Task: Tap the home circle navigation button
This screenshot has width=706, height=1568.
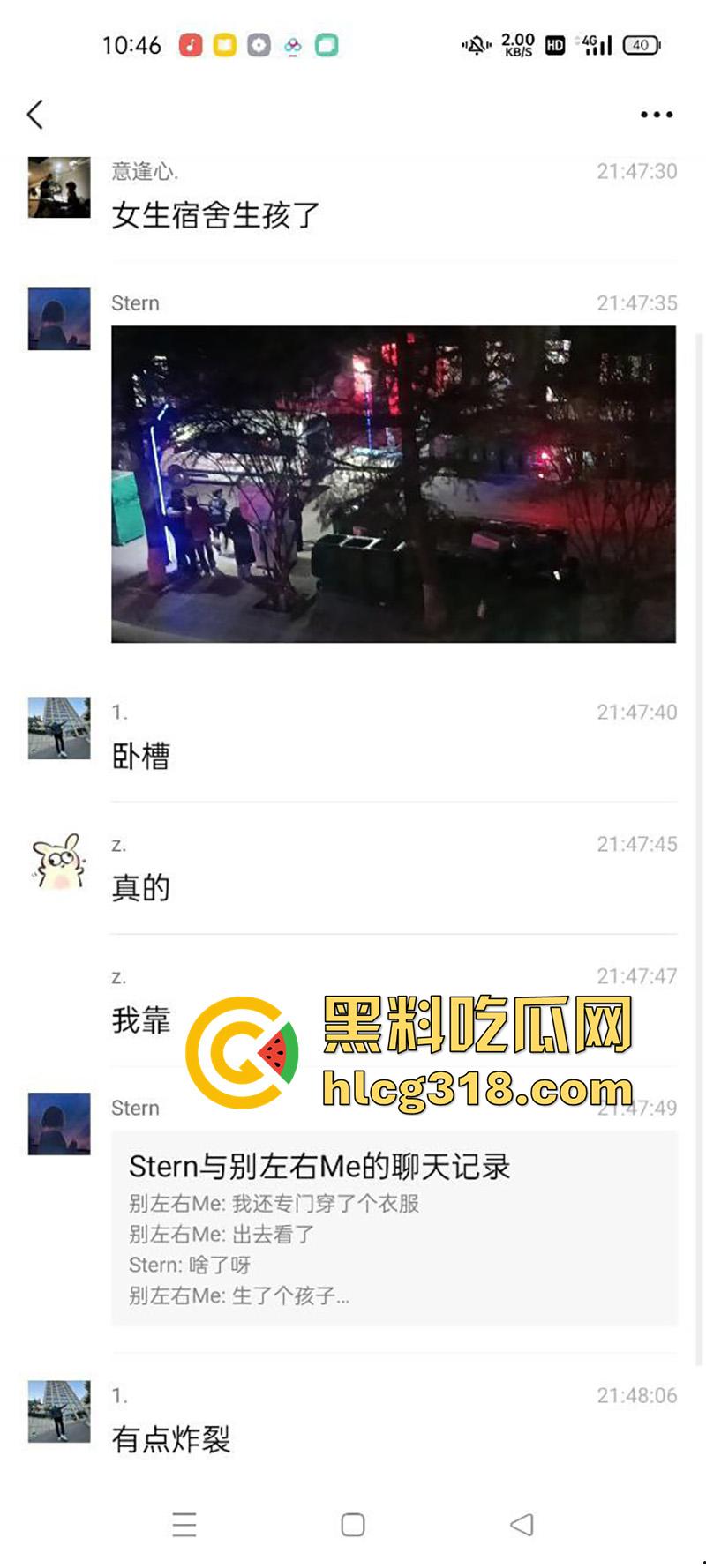Action: click(352, 1523)
